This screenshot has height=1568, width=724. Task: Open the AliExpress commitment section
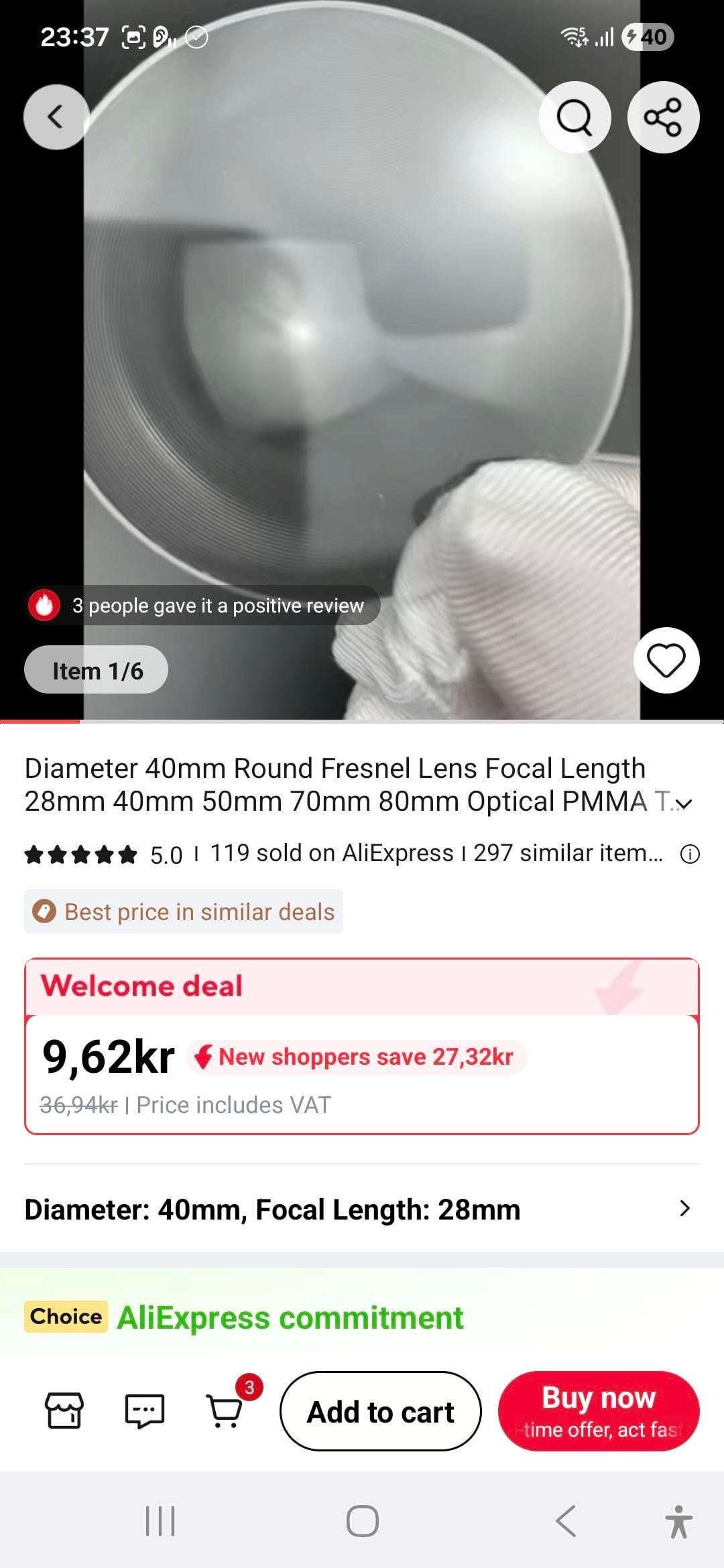(x=290, y=1317)
